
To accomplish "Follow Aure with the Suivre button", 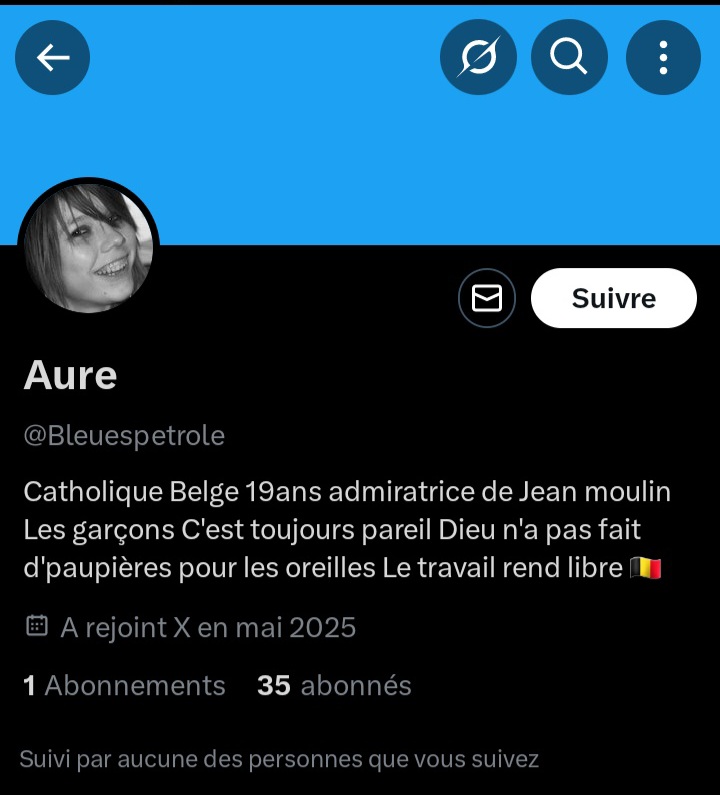I will pos(613,298).
